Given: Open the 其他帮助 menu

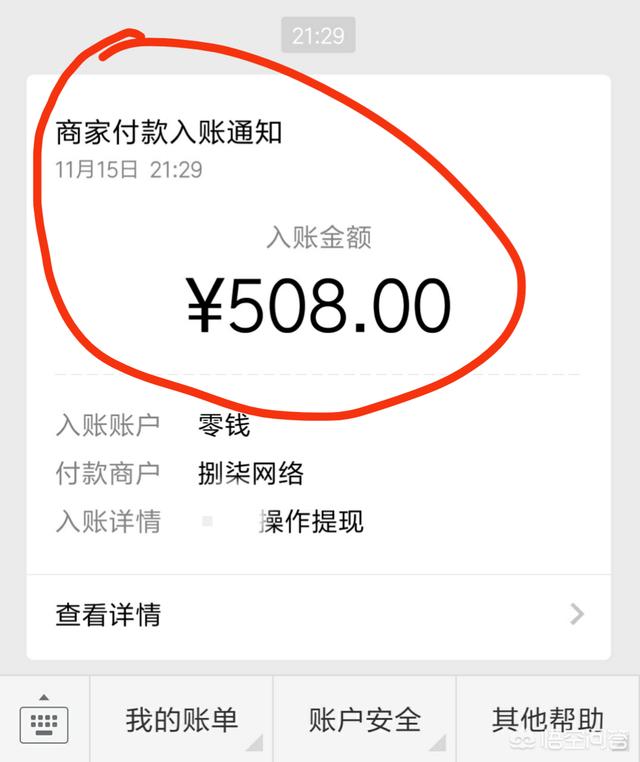Looking at the screenshot, I should (547, 719).
